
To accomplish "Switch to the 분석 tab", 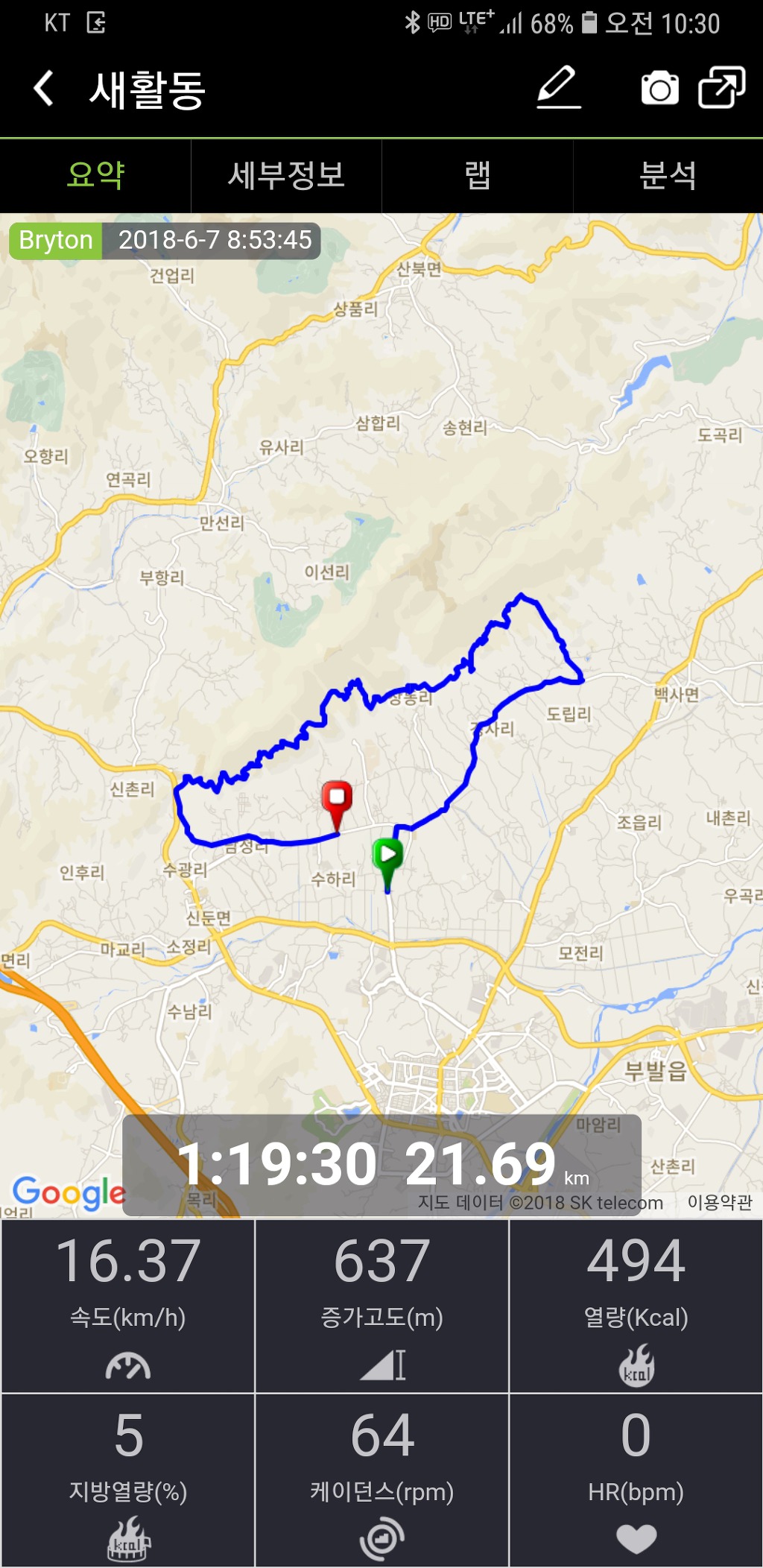I will [668, 176].
